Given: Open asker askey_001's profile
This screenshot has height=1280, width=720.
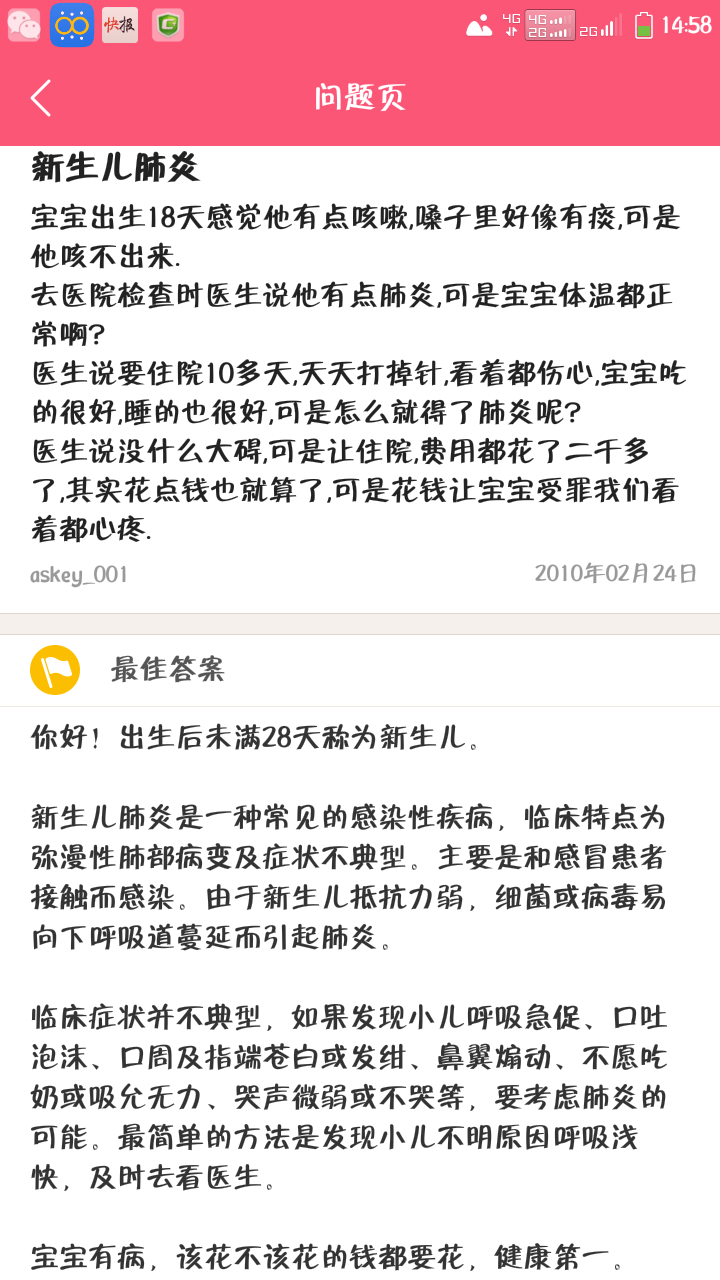Looking at the screenshot, I should pos(79,575).
